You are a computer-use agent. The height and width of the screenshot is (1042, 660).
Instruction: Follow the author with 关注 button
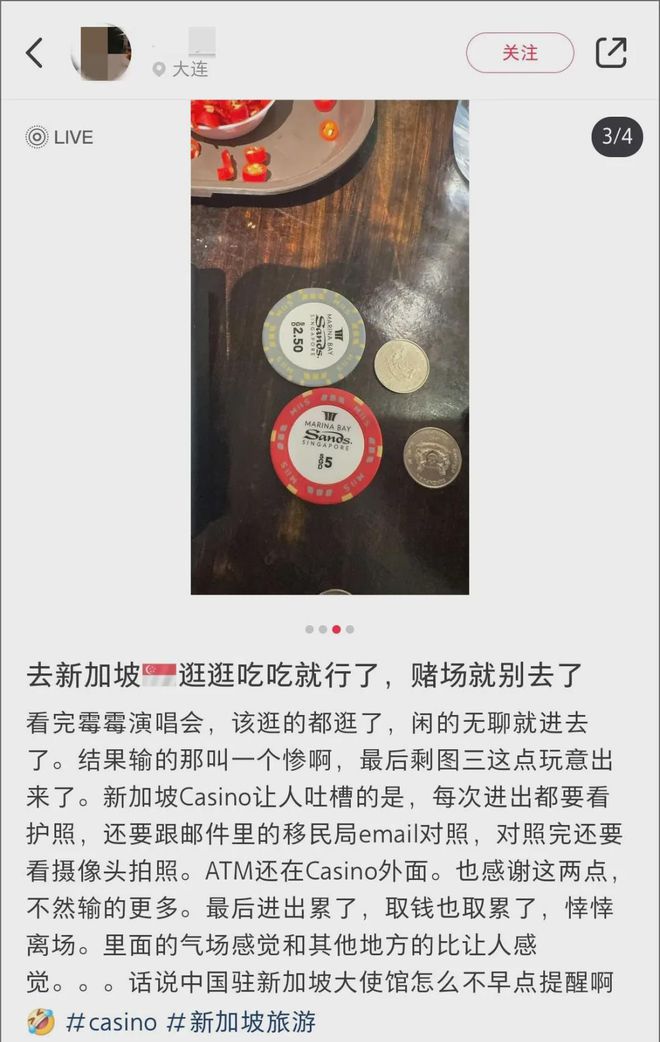[x=519, y=53]
